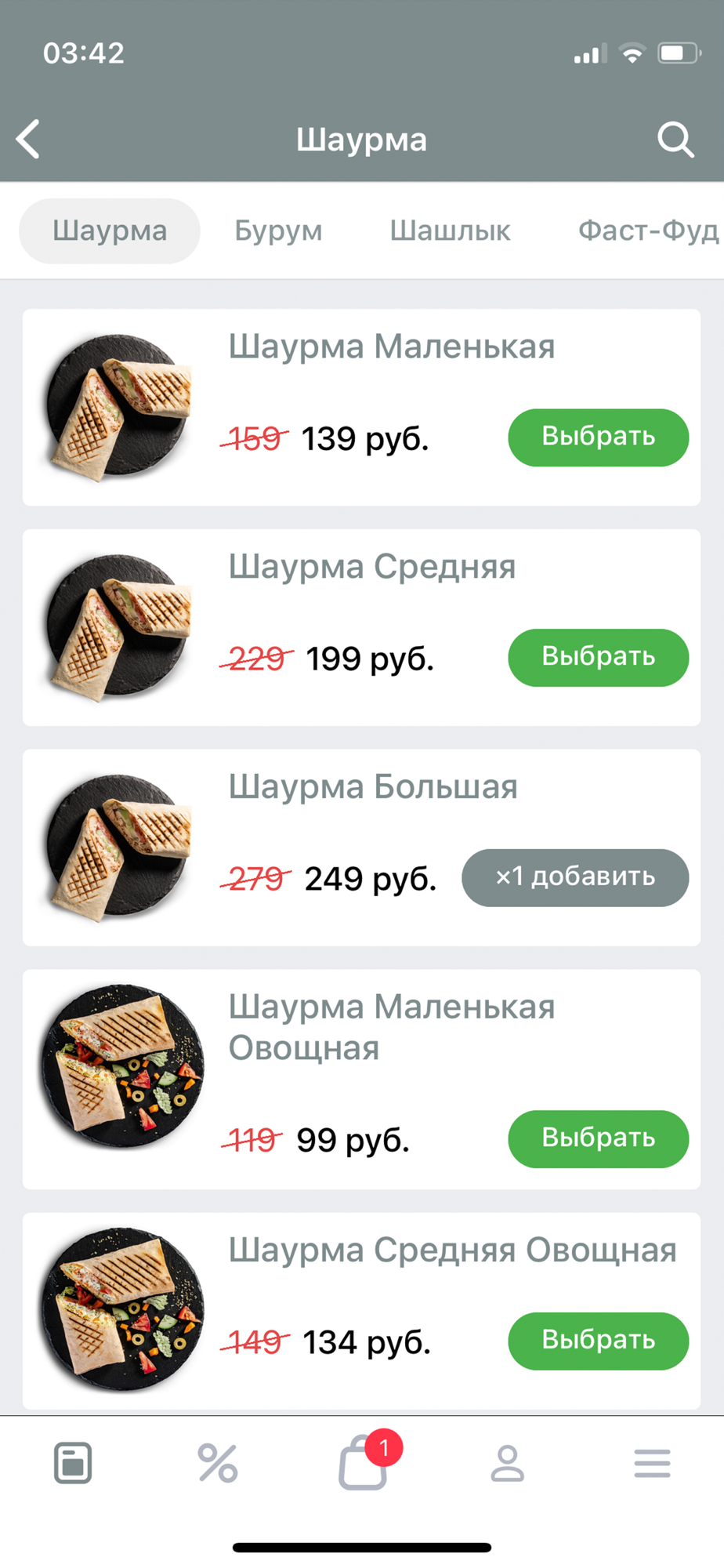Open the Шаурма Большая product photo

[x=119, y=847]
